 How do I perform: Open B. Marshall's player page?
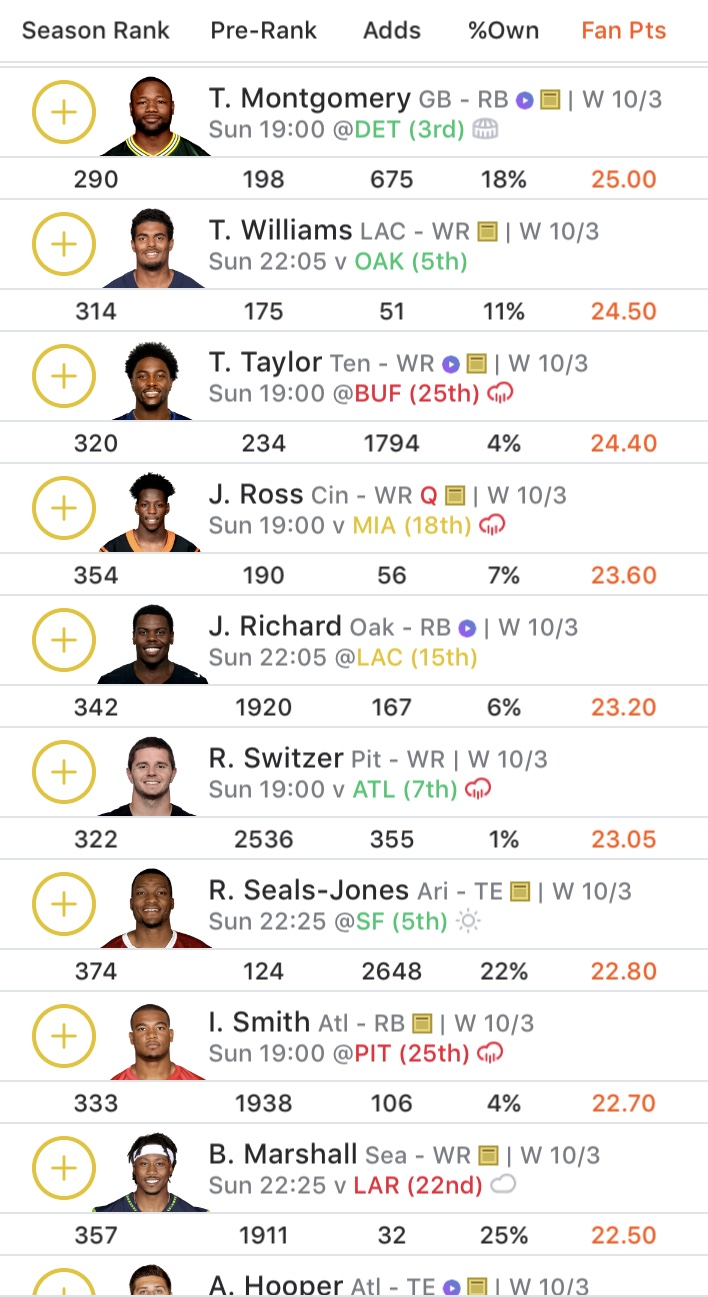click(354, 1169)
